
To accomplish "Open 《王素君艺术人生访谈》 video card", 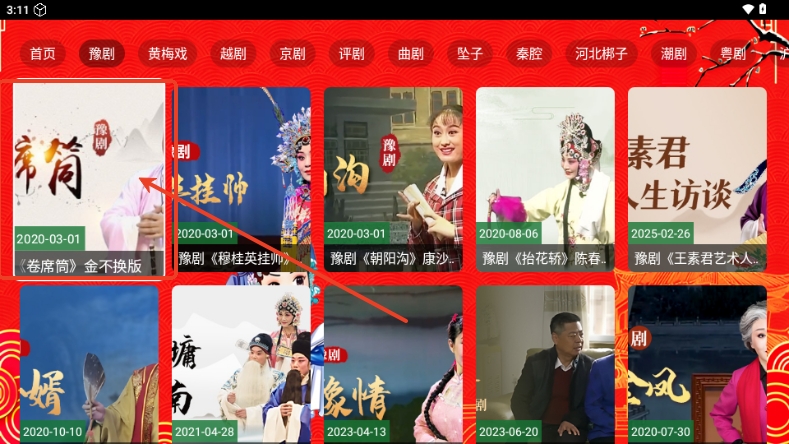I will [x=697, y=180].
